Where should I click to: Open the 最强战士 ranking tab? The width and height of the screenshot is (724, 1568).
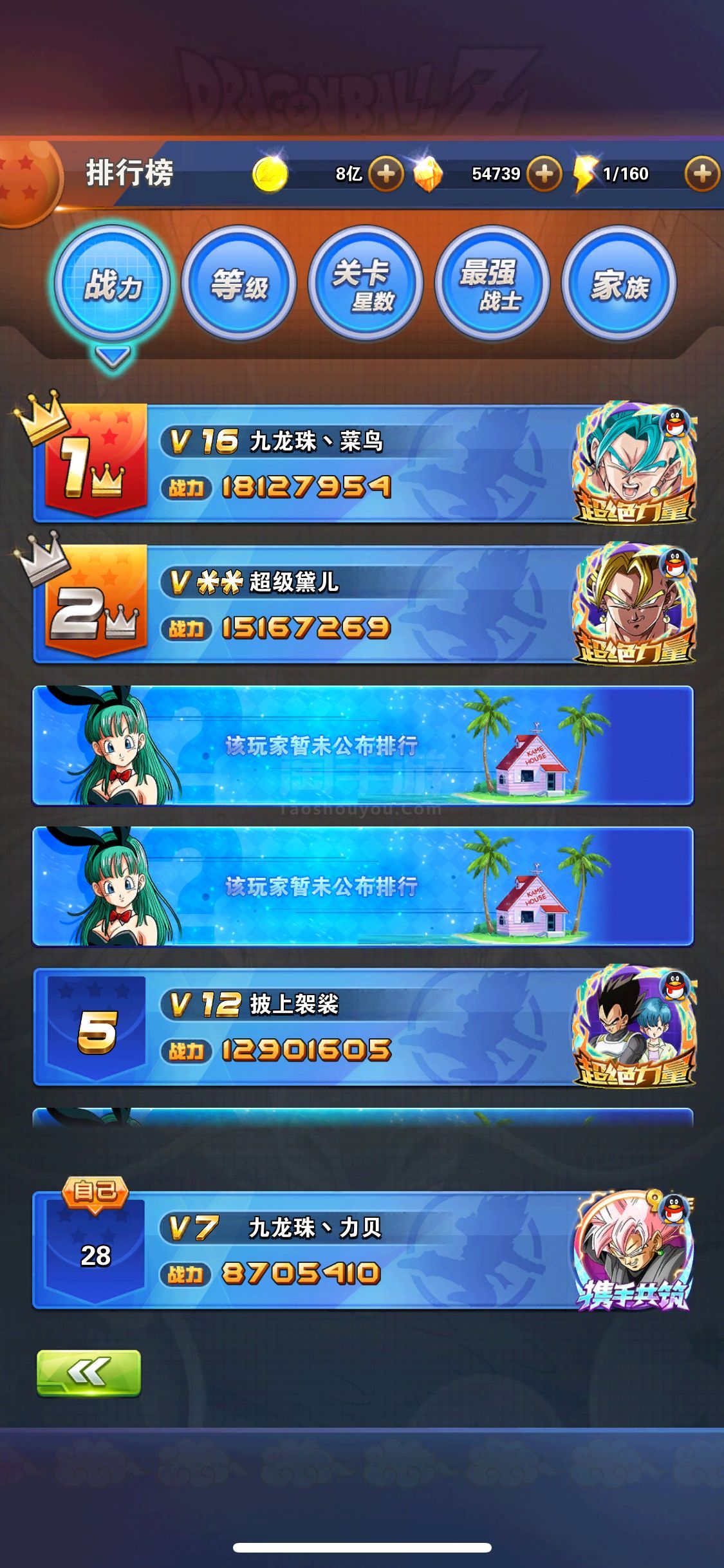tap(492, 283)
